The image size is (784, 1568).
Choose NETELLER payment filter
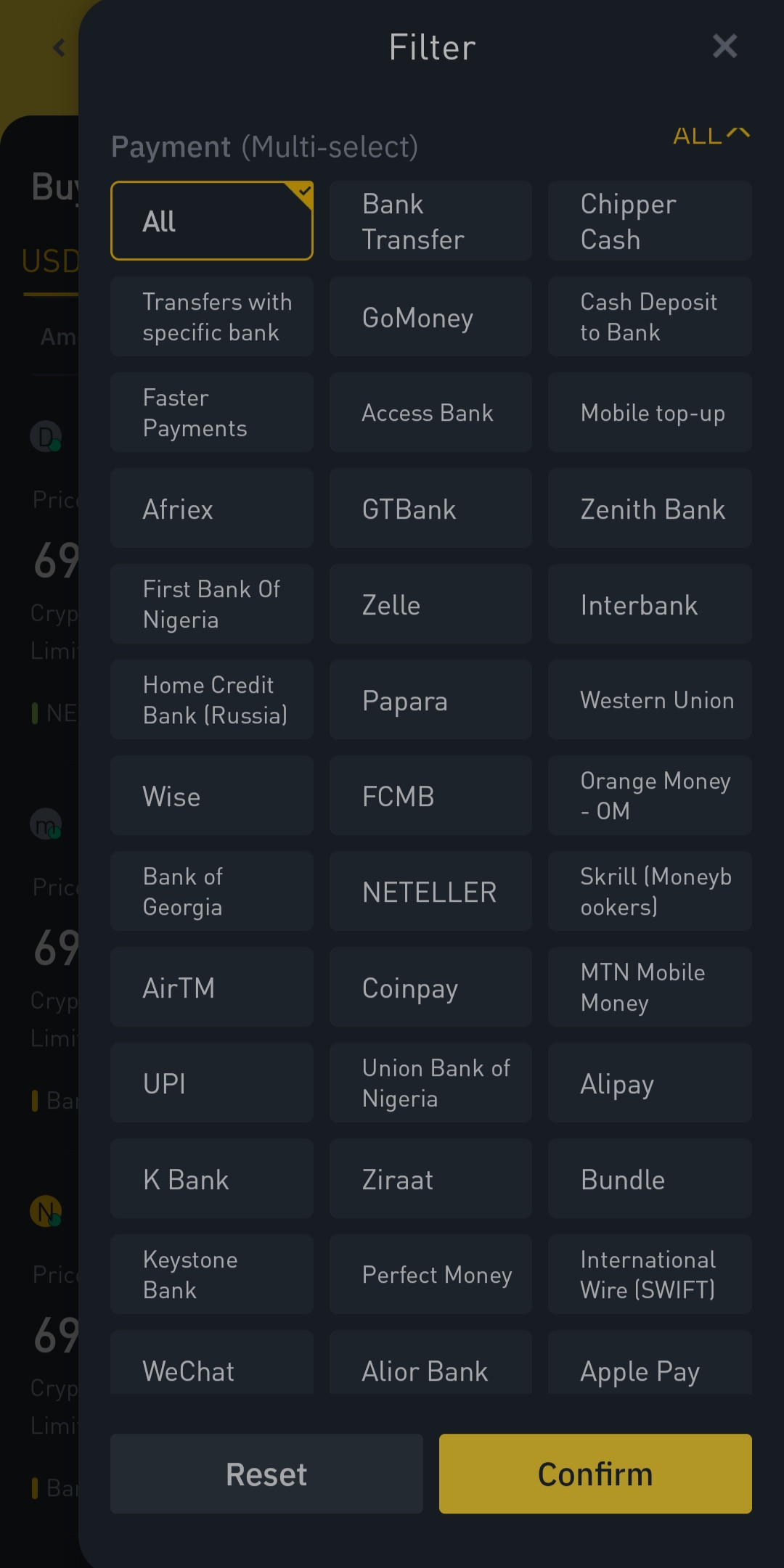tap(430, 891)
